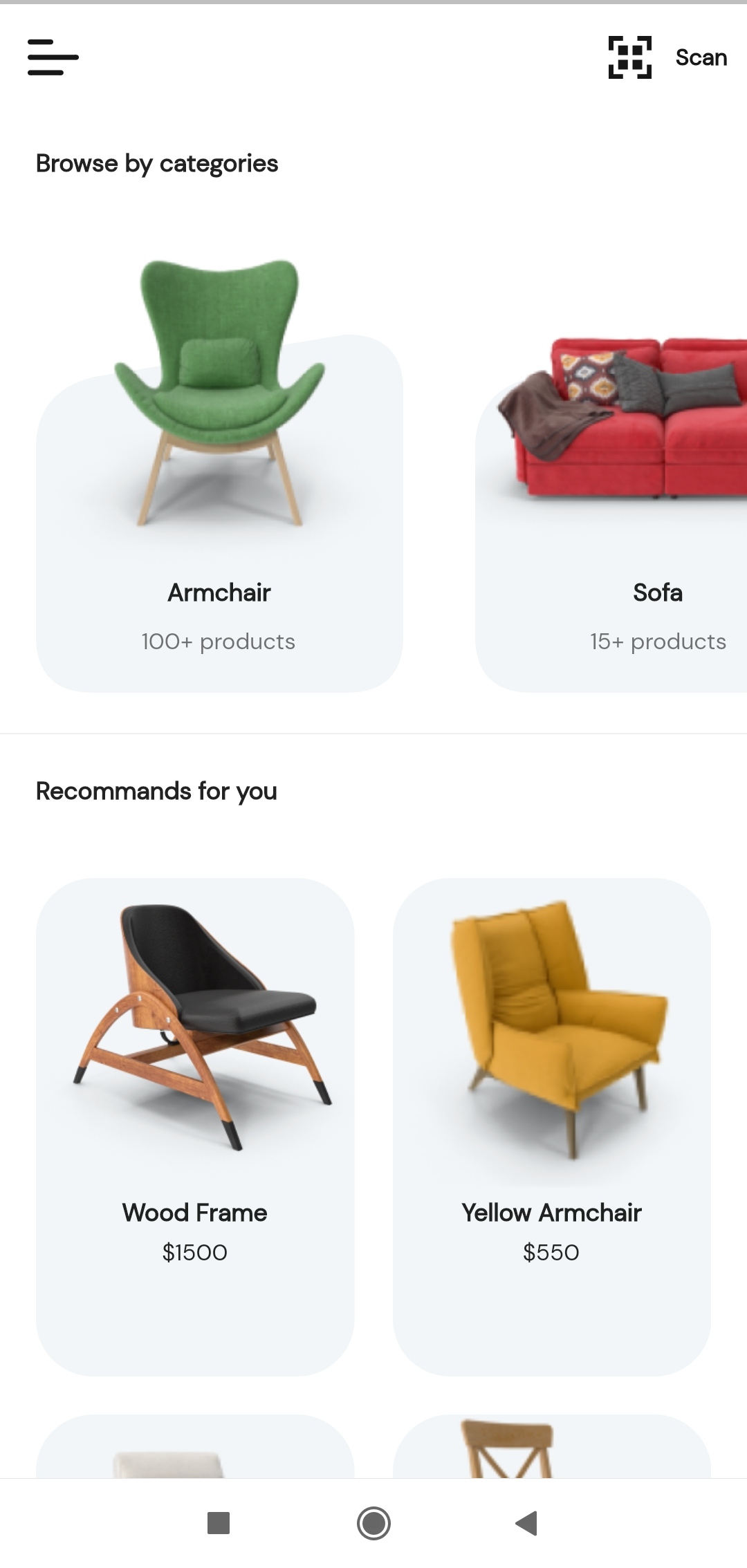The width and height of the screenshot is (747, 1568).
Task: Tap the 15+ products label under Sofa
Action: tap(657, 642)
